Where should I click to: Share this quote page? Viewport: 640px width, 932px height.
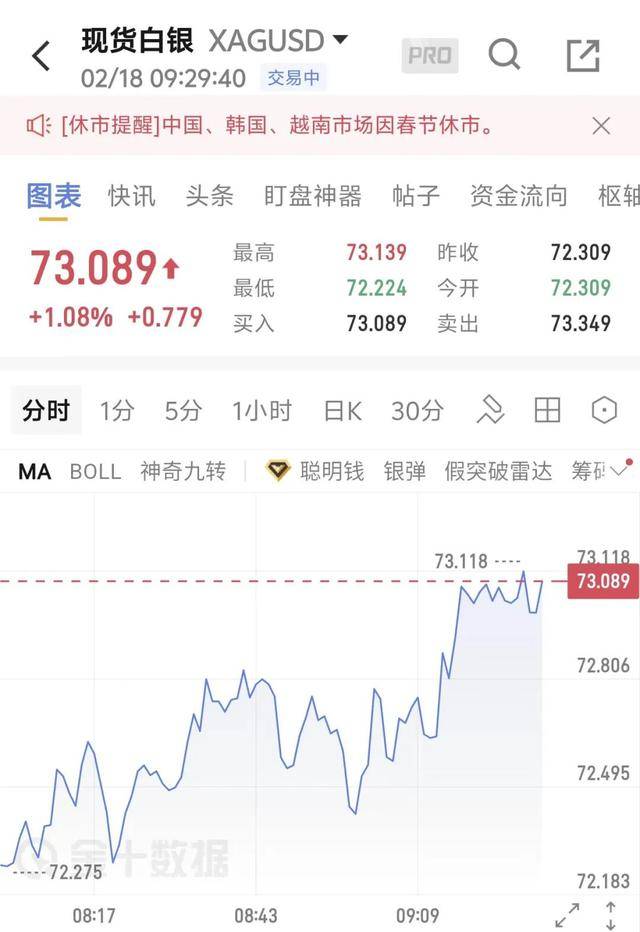(x=583, y=56)
